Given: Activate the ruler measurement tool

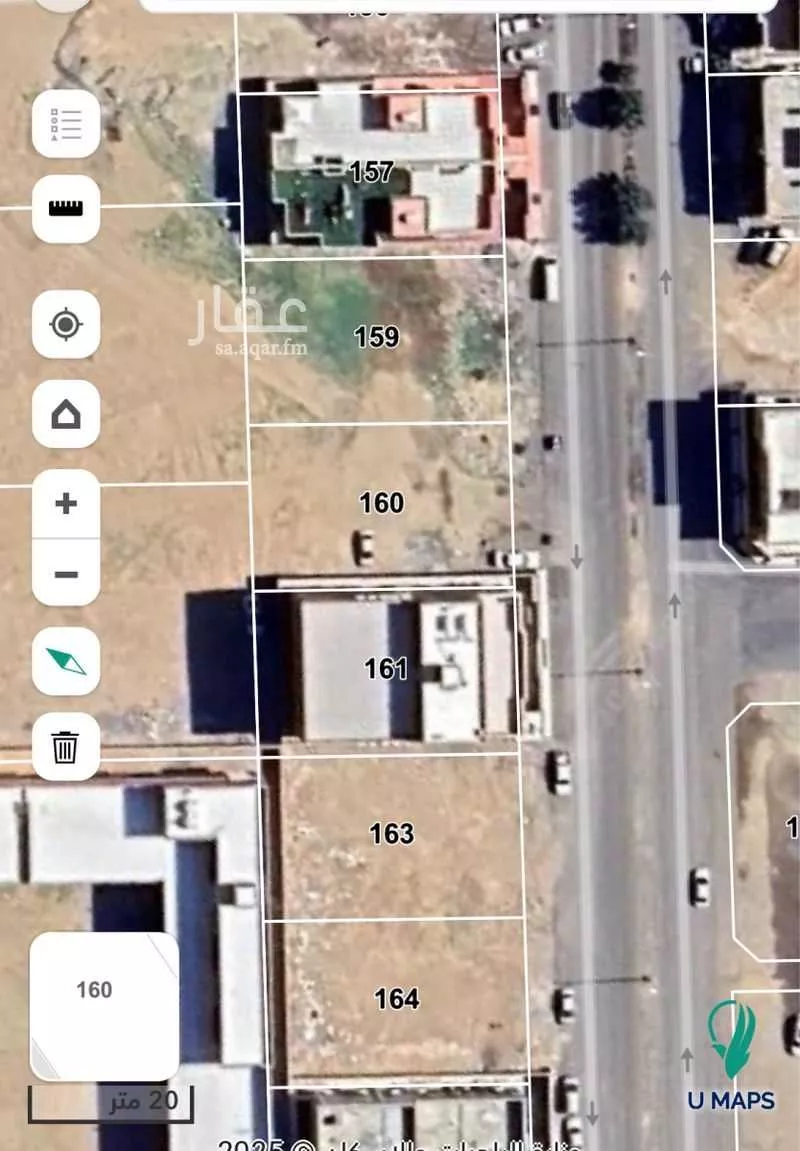Looking at the screenshot, I should [x=66, y=209].
